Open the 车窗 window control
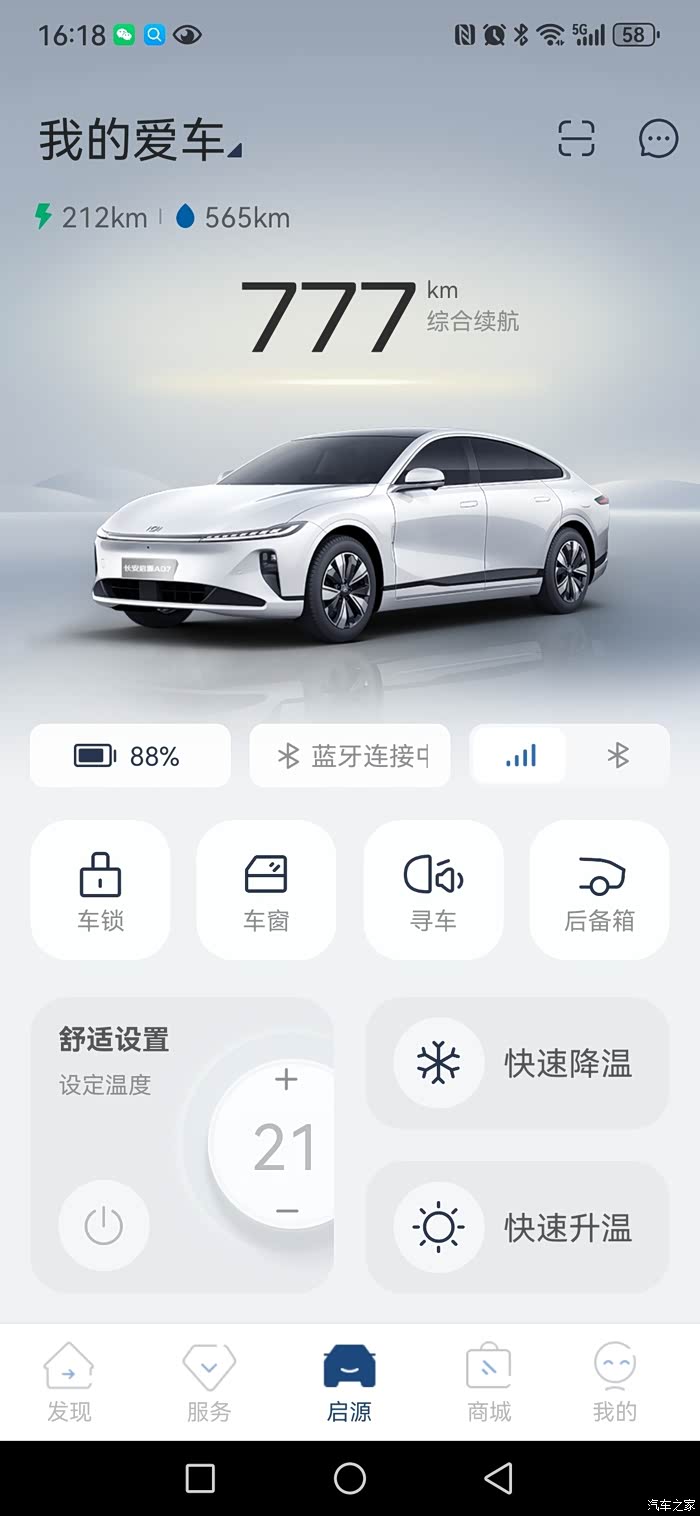This screenshot has width=700, height=1516. tap(266, 890)
